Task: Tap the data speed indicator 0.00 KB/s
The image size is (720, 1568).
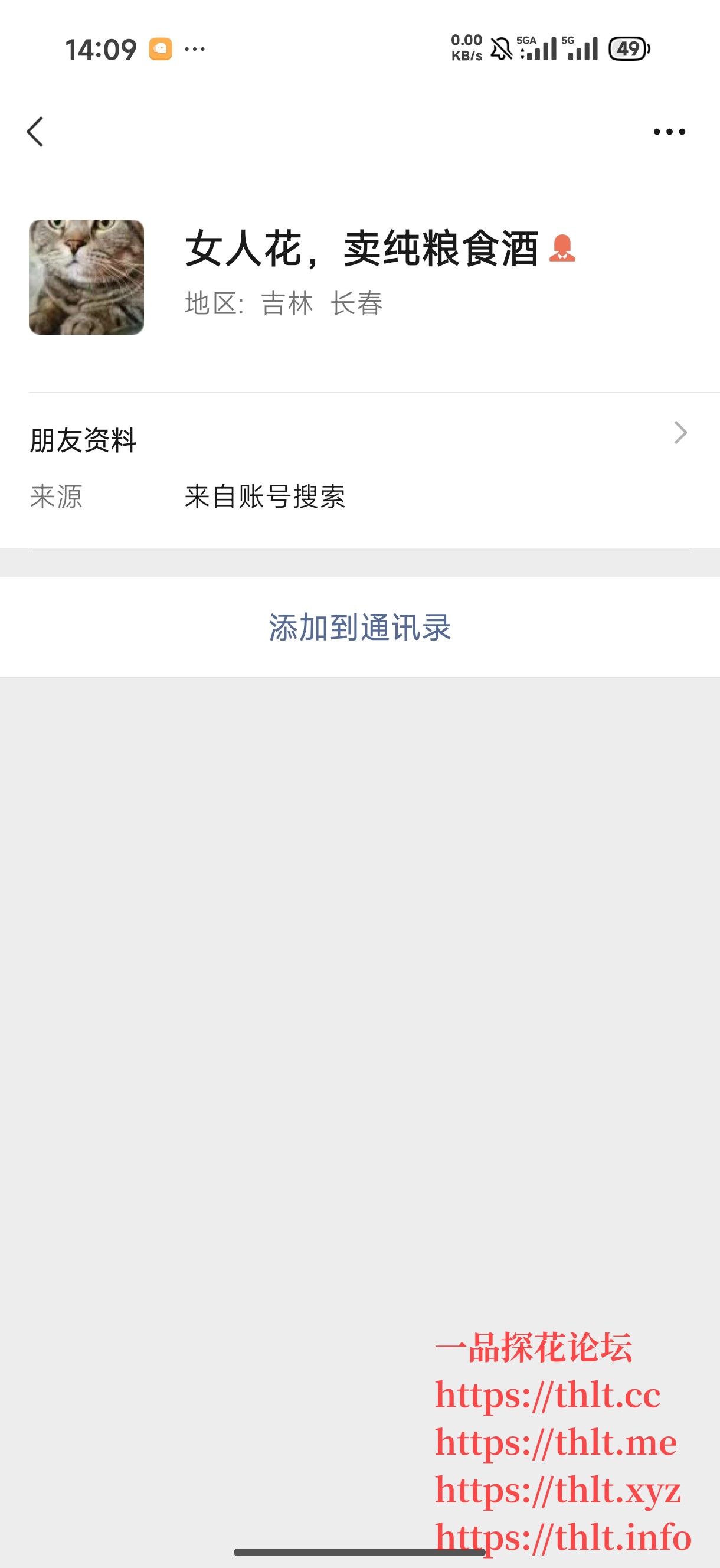Action: click(467, 48)
